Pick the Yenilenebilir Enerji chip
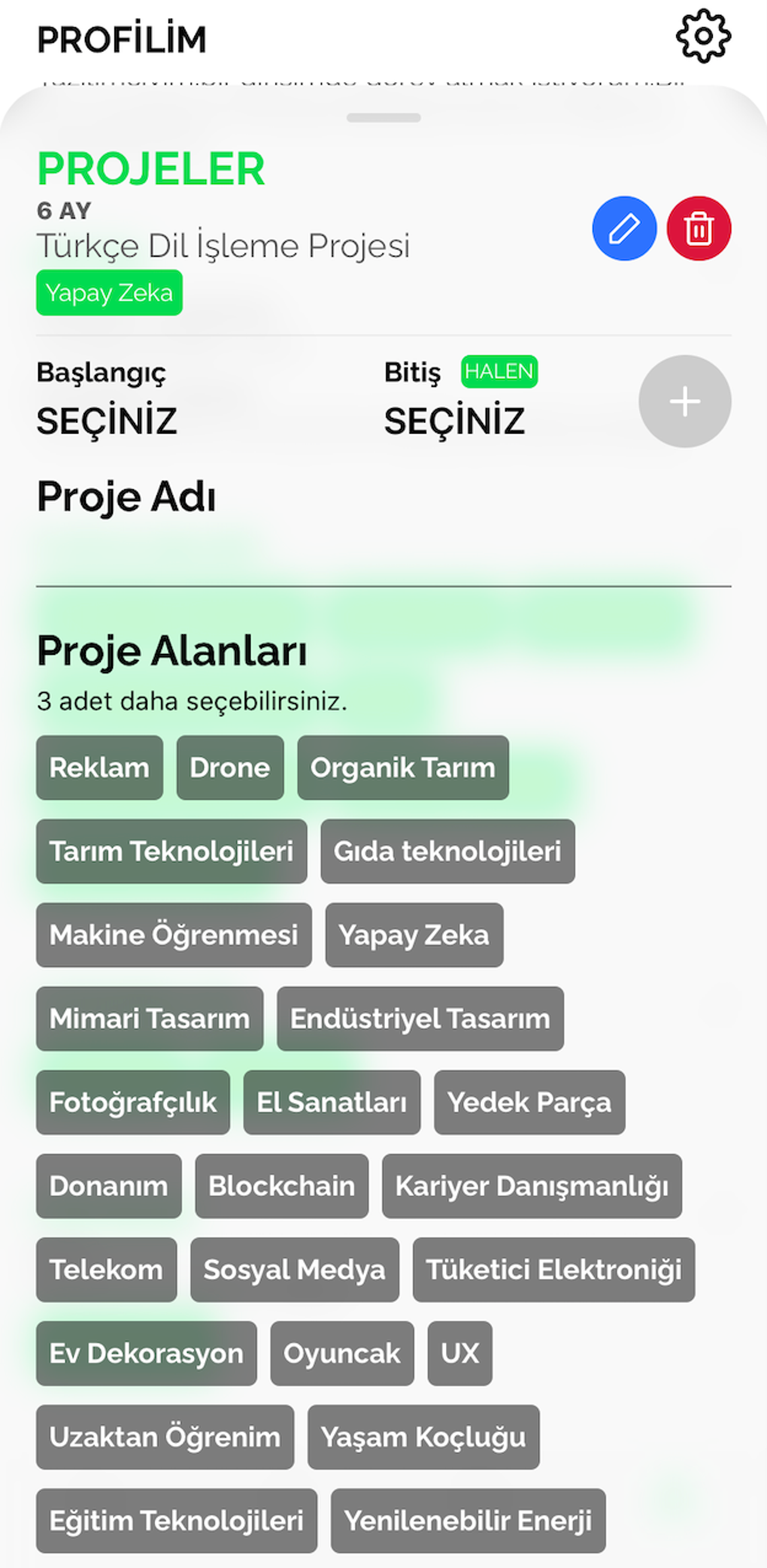 pyautogui.click(x=468, y=1521)
